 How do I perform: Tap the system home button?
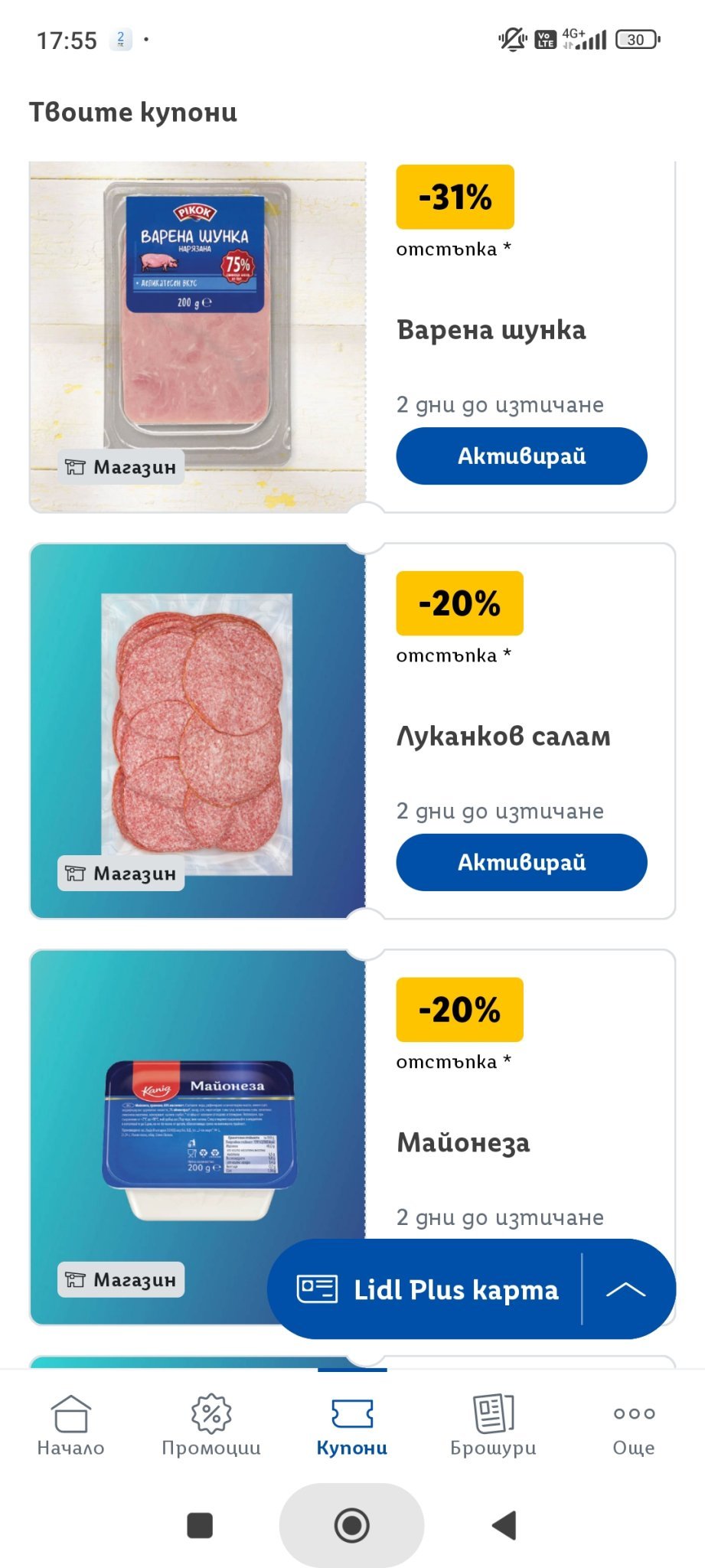point(352,1525)
